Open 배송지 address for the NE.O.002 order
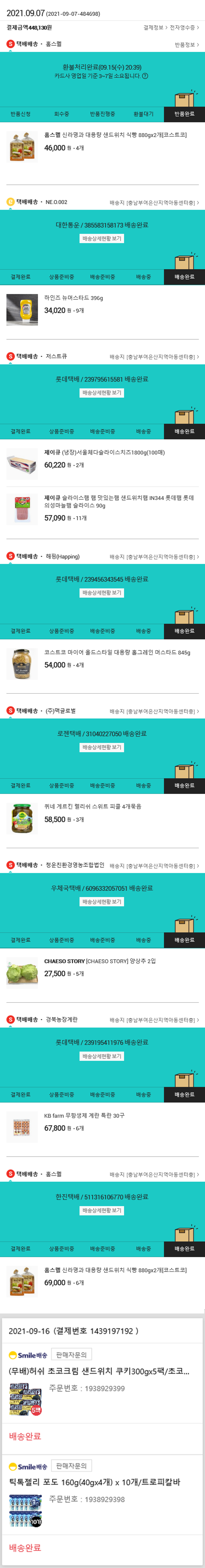 pyautogui.click(x=154, y=203)
